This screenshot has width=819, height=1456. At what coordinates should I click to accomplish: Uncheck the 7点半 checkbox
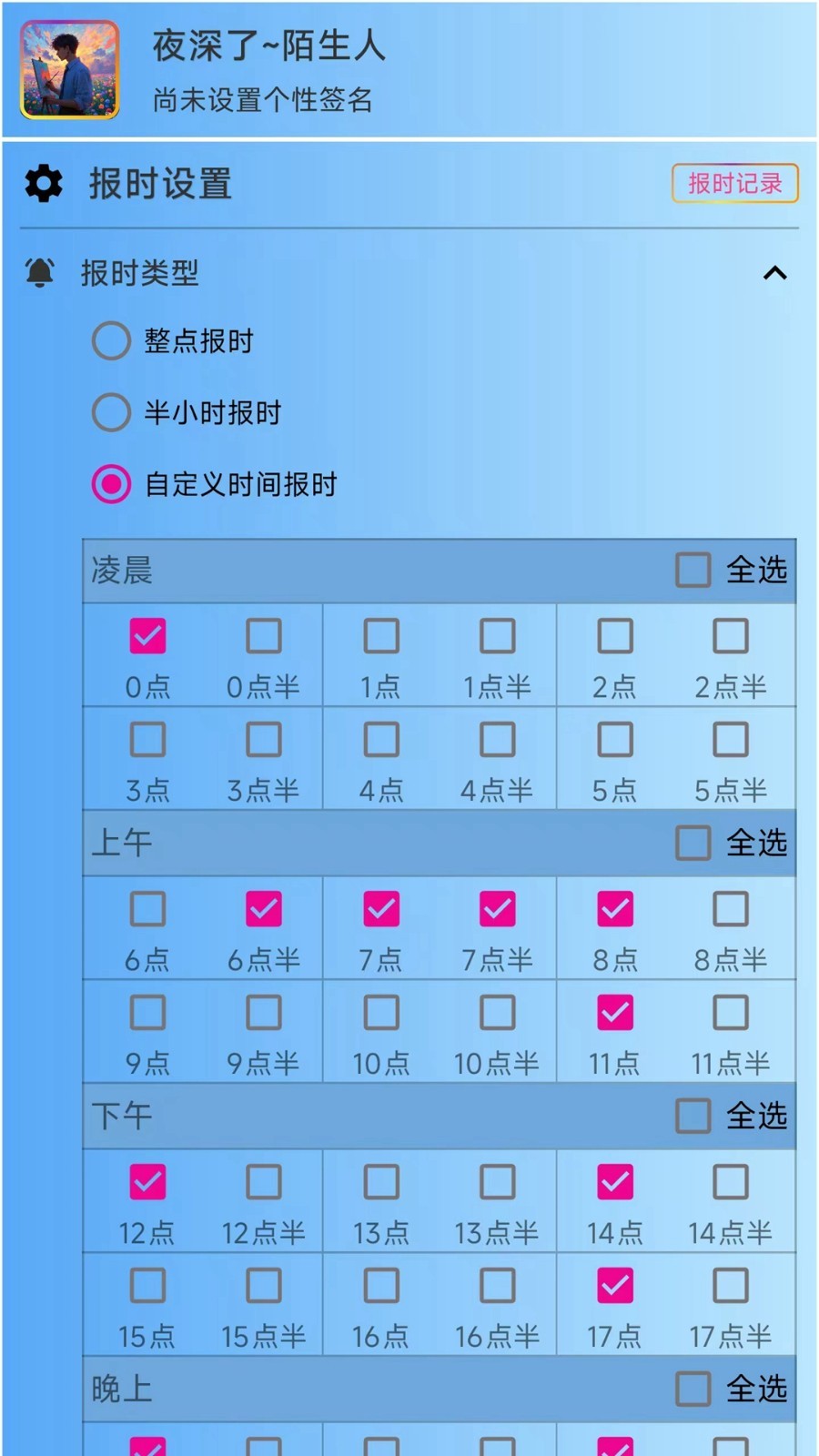[498, 909]
